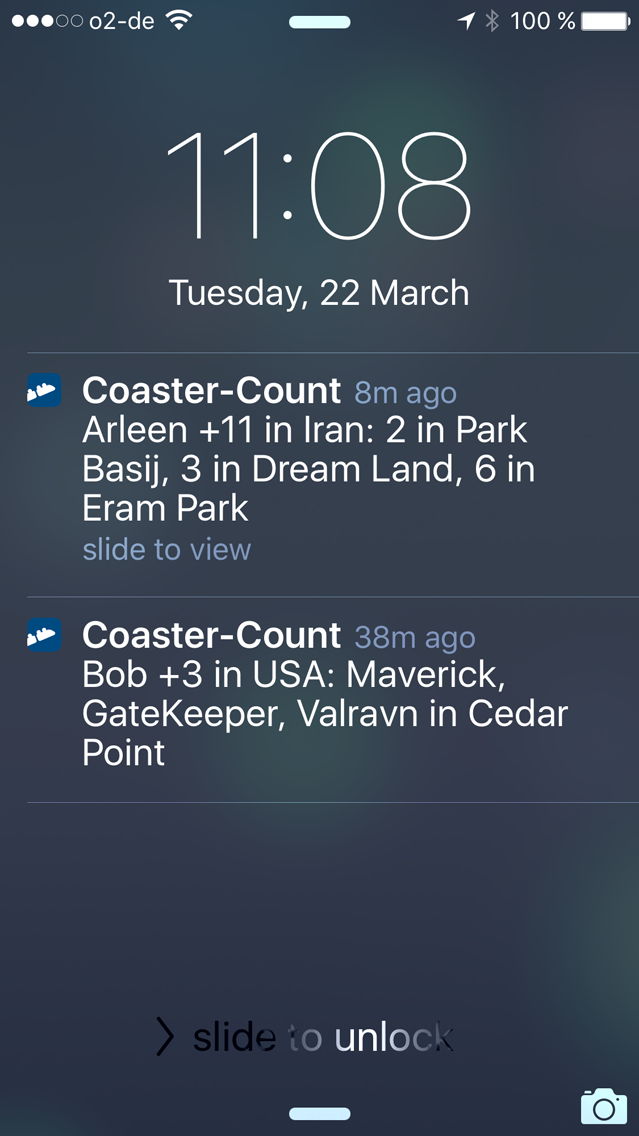Tap the Control Center grabber handle
This screenshot has width=639, height=1136.
tap(320, 1114)
